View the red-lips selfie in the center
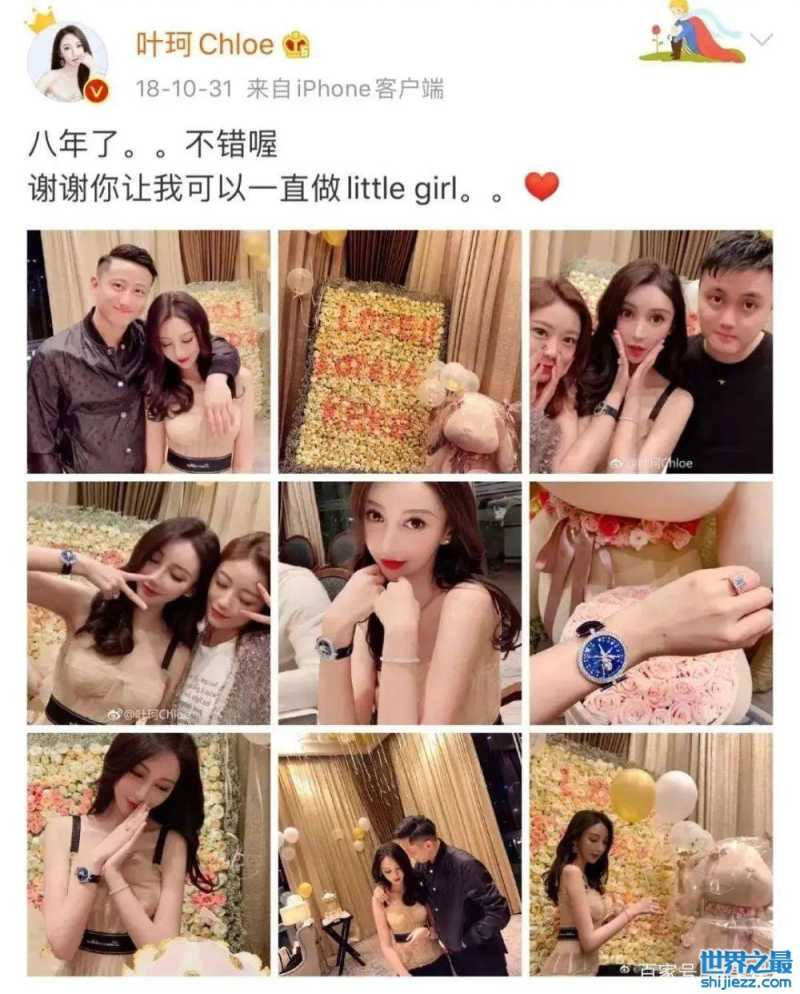Screen dimensions: 800x994 [x=399, y=603]
